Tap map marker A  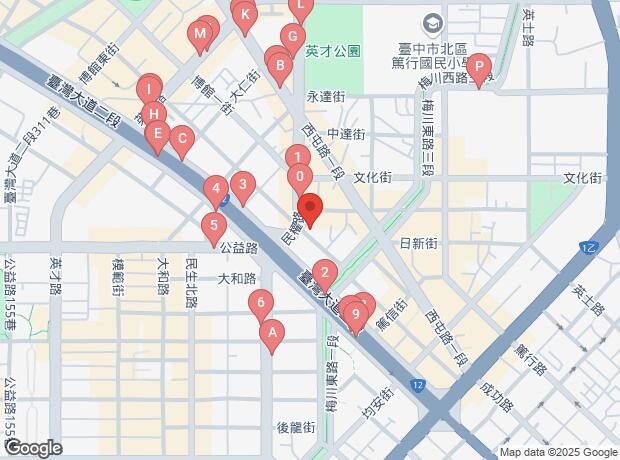(271, 333)
